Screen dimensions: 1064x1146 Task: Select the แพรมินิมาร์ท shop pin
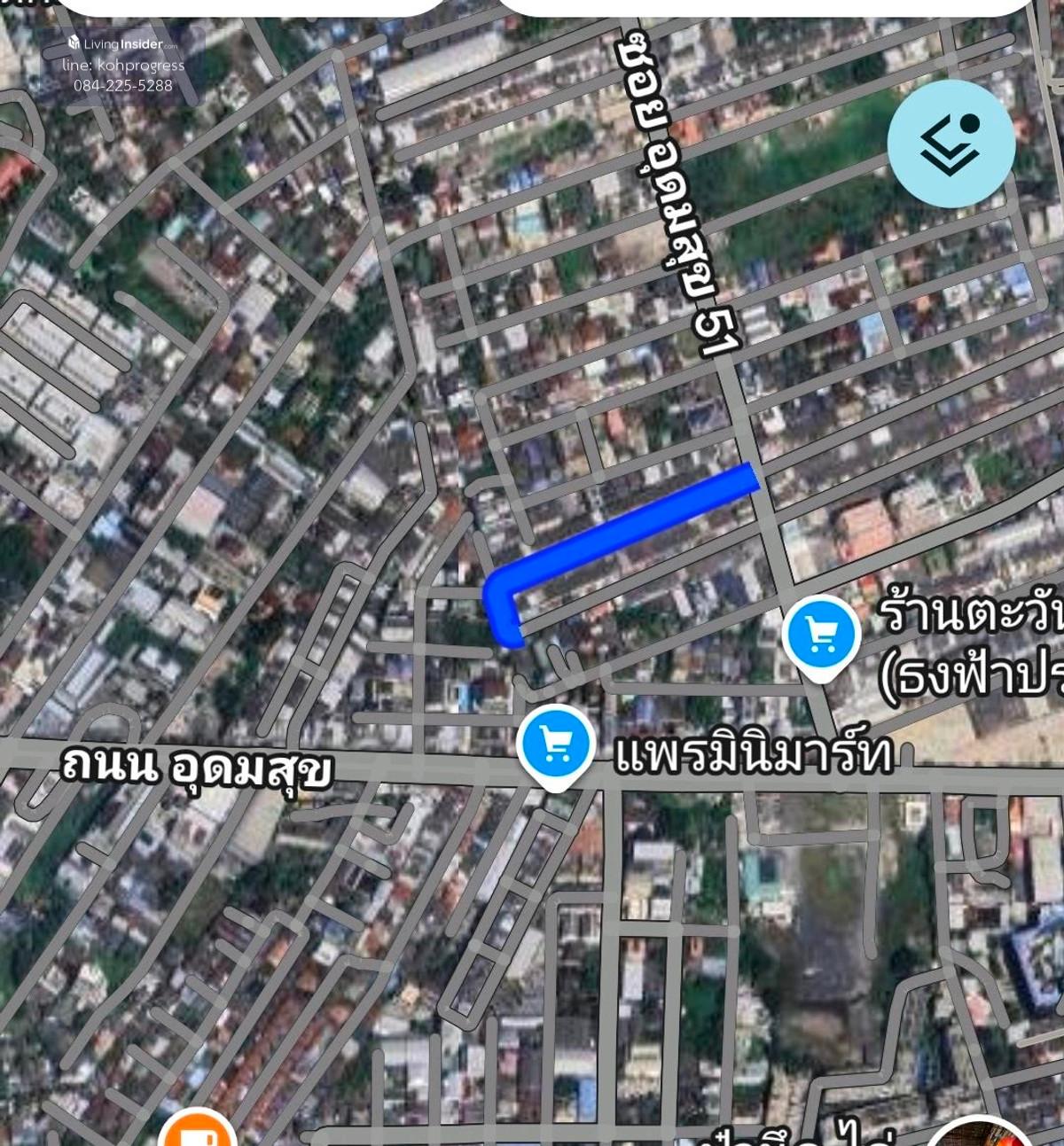(x=556, y=745)
